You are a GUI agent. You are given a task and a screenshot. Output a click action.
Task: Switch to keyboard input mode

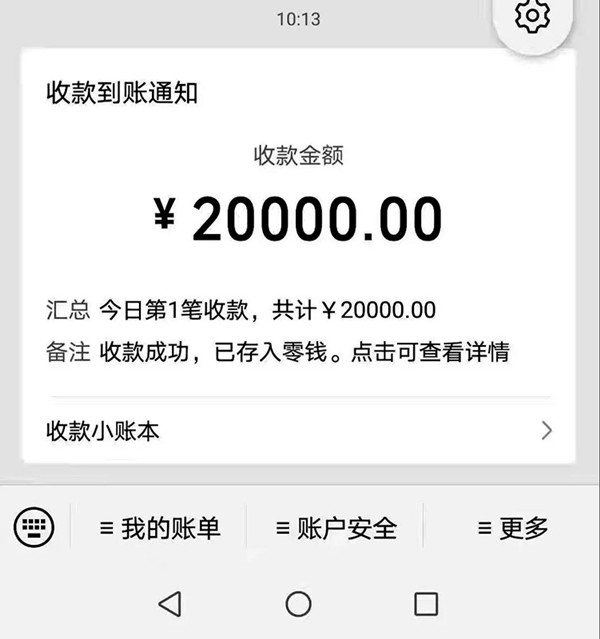click(x=34, y=527)
